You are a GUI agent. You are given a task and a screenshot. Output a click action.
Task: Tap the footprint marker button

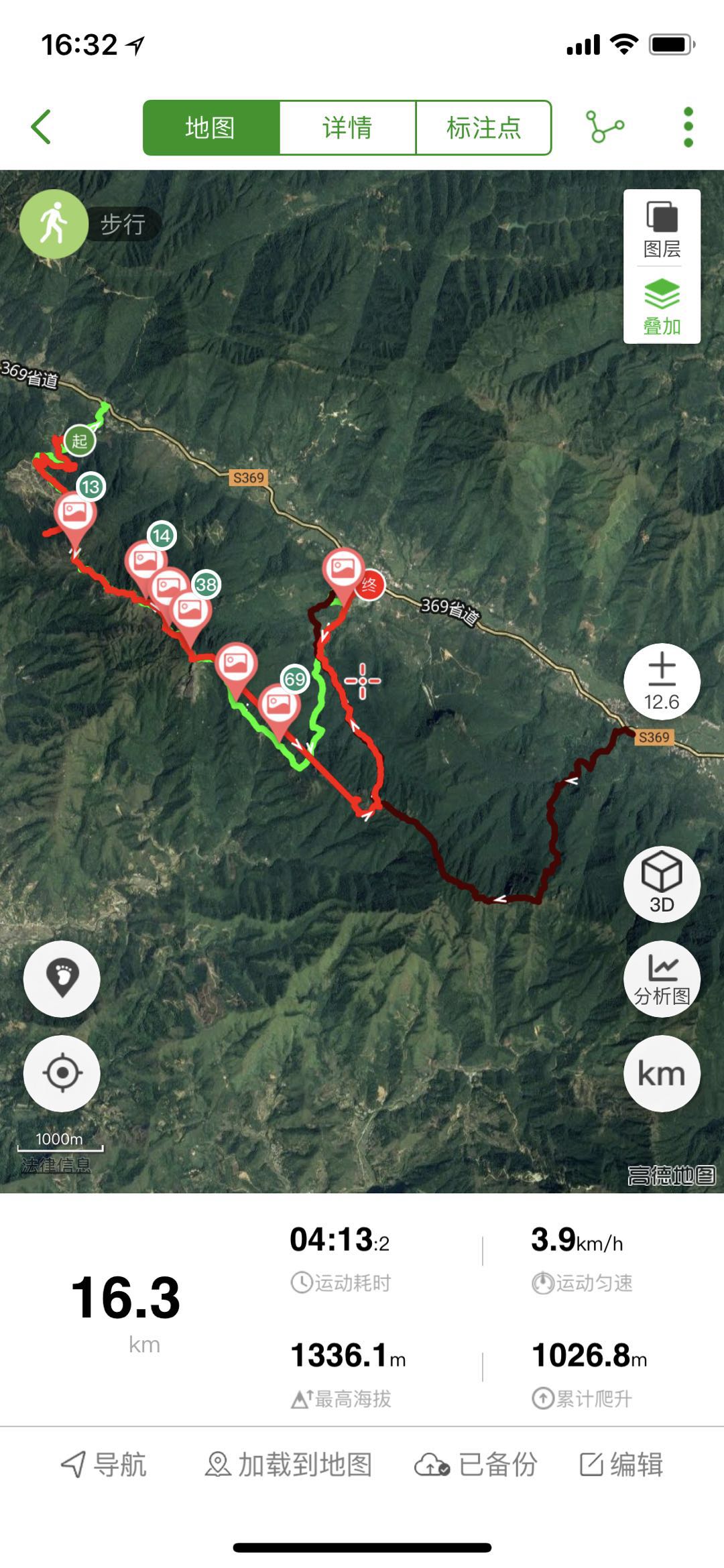click(x=62, y=979)
